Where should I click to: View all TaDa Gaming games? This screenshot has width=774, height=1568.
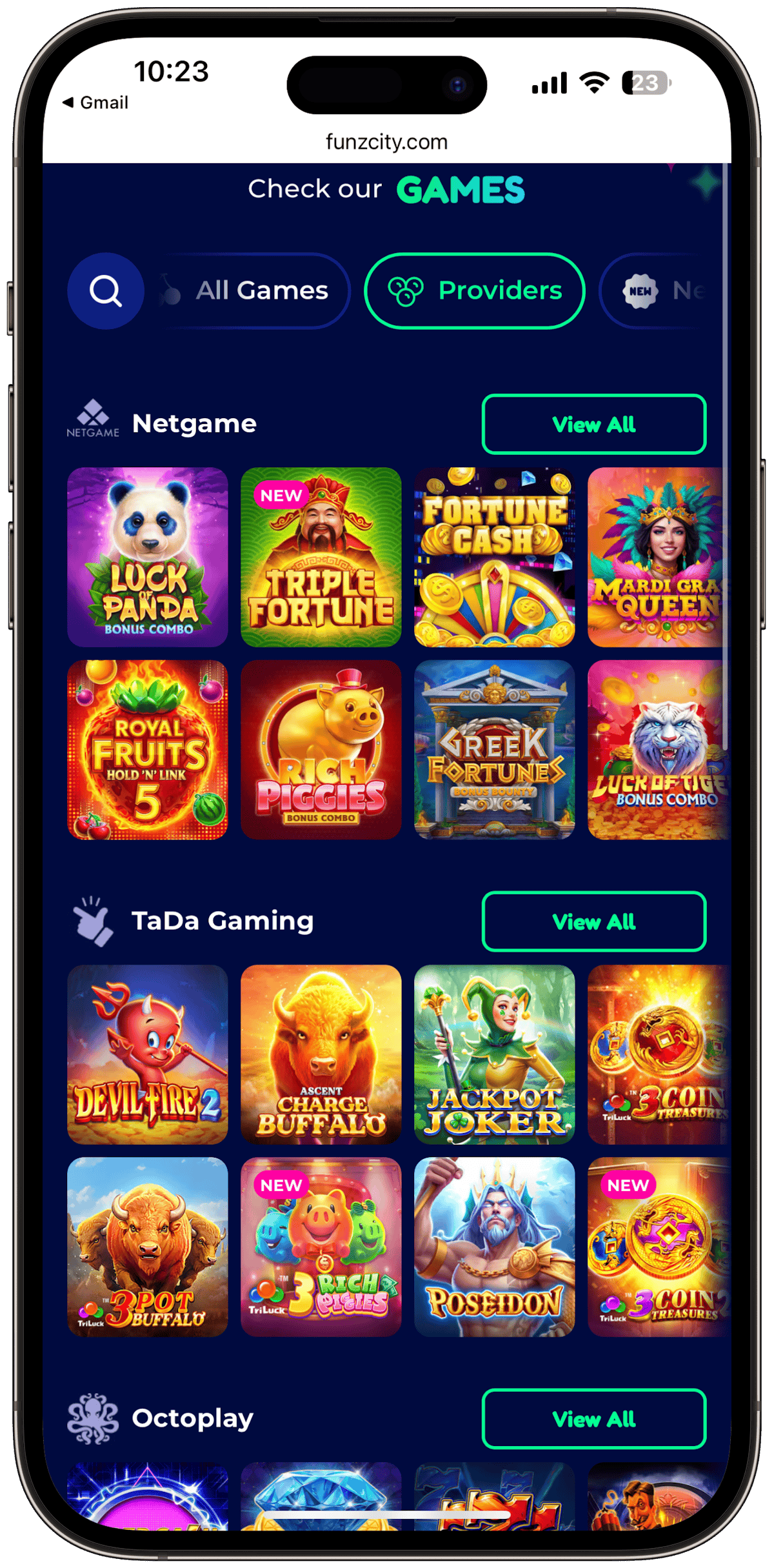[x=593, y=921]
